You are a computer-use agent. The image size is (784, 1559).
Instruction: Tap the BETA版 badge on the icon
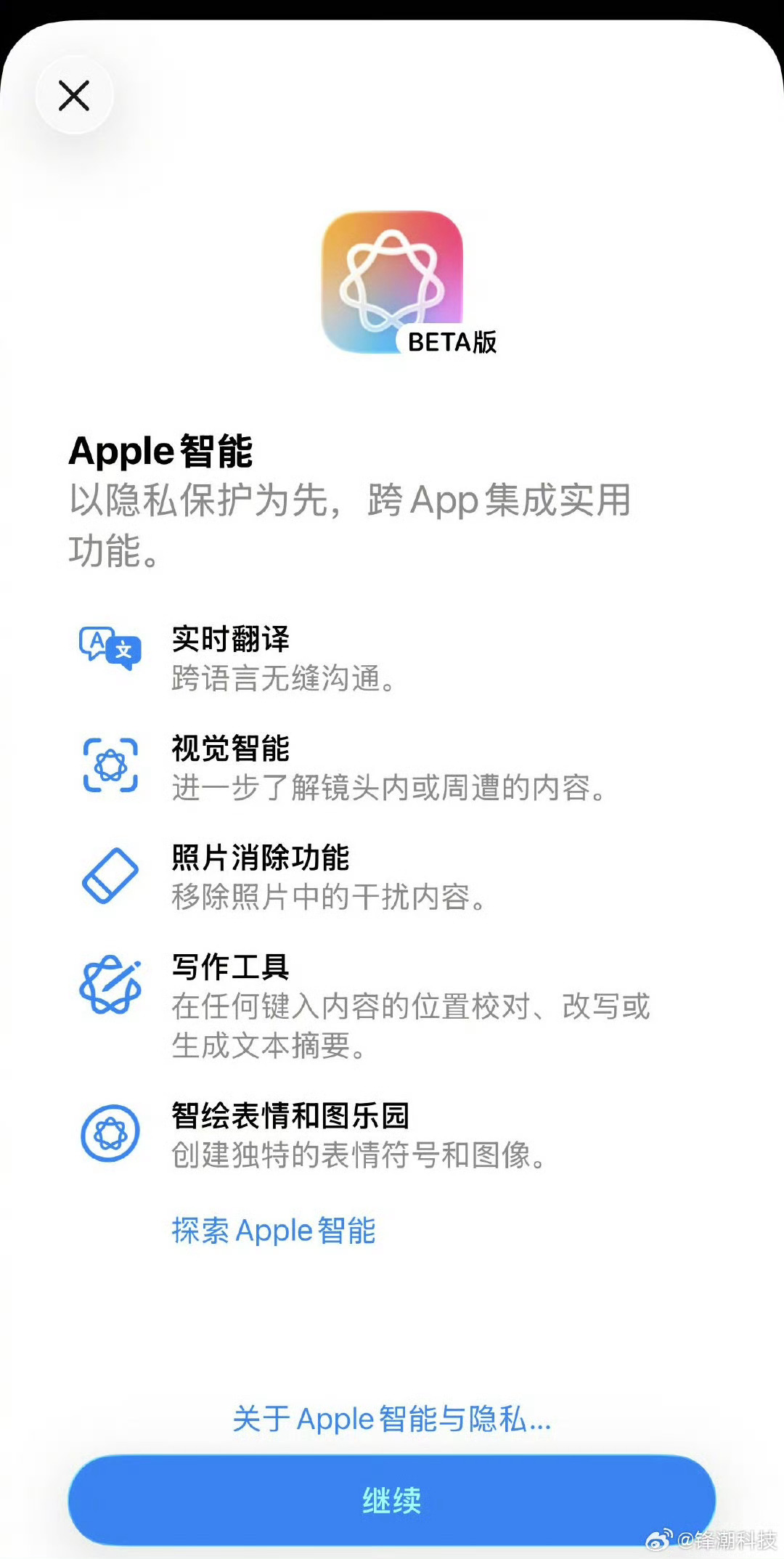point(452,341)
